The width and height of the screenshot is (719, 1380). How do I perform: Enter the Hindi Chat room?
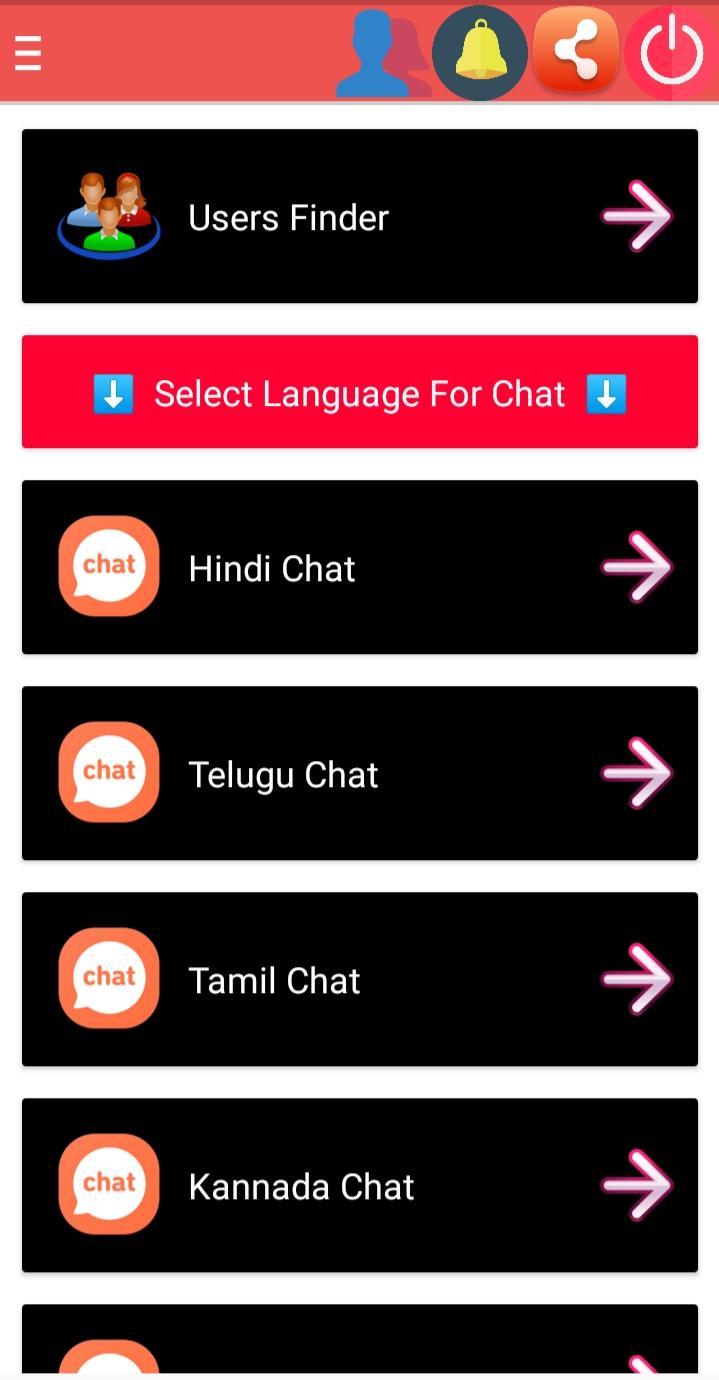click(360, 567)
